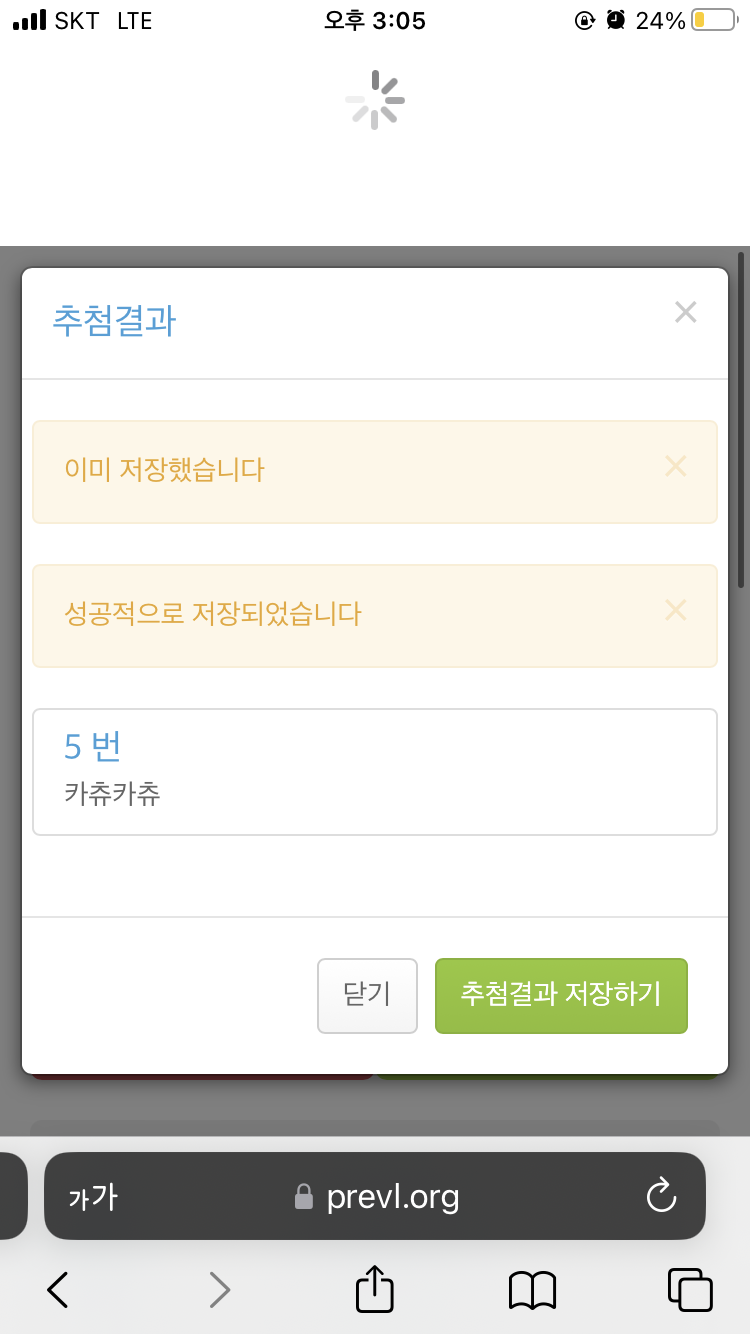Go back to the previous page
750x1334 pixels.
pos(58,1290)
